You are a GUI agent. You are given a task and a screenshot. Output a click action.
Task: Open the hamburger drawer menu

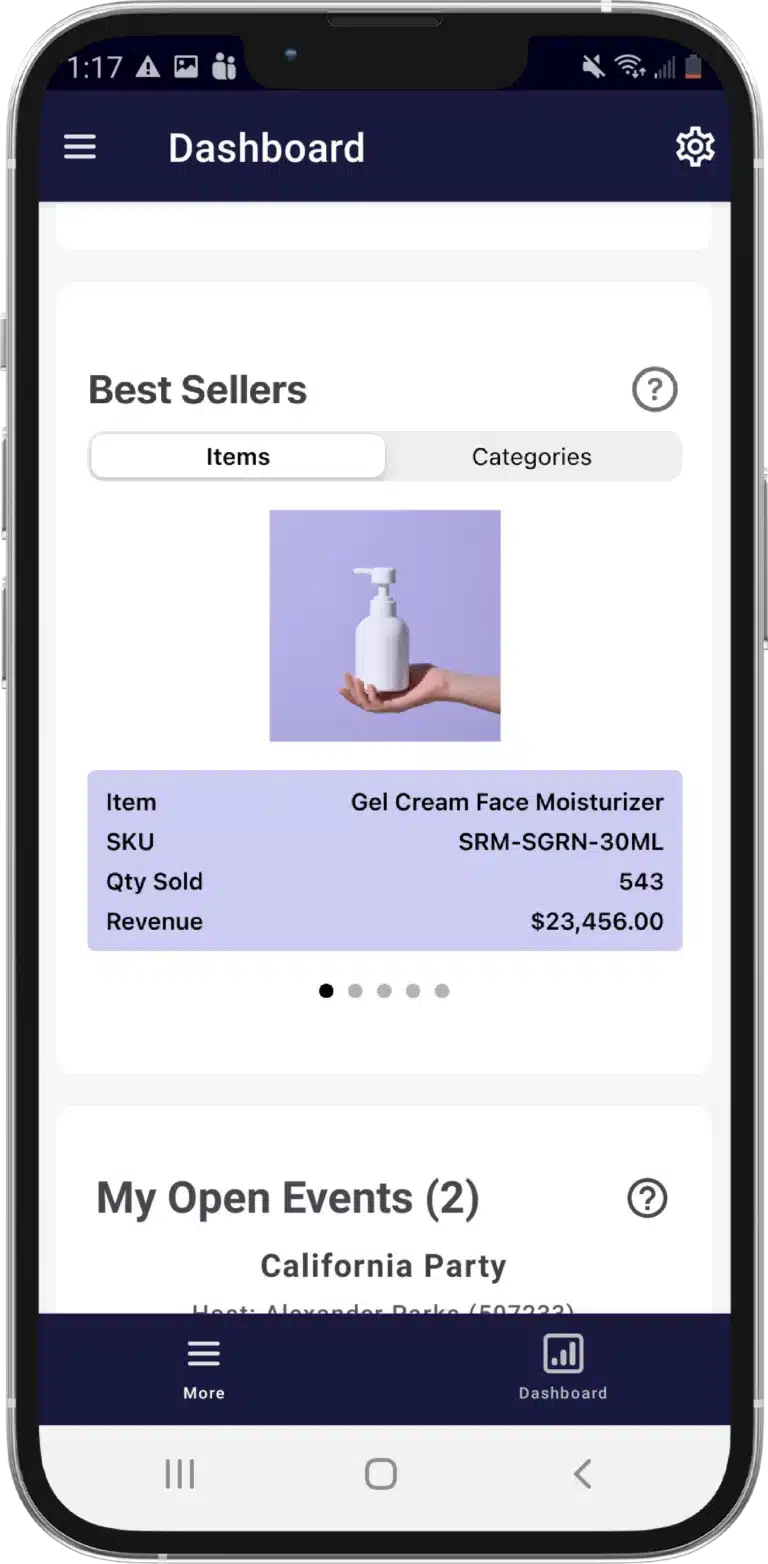point(80,148)
